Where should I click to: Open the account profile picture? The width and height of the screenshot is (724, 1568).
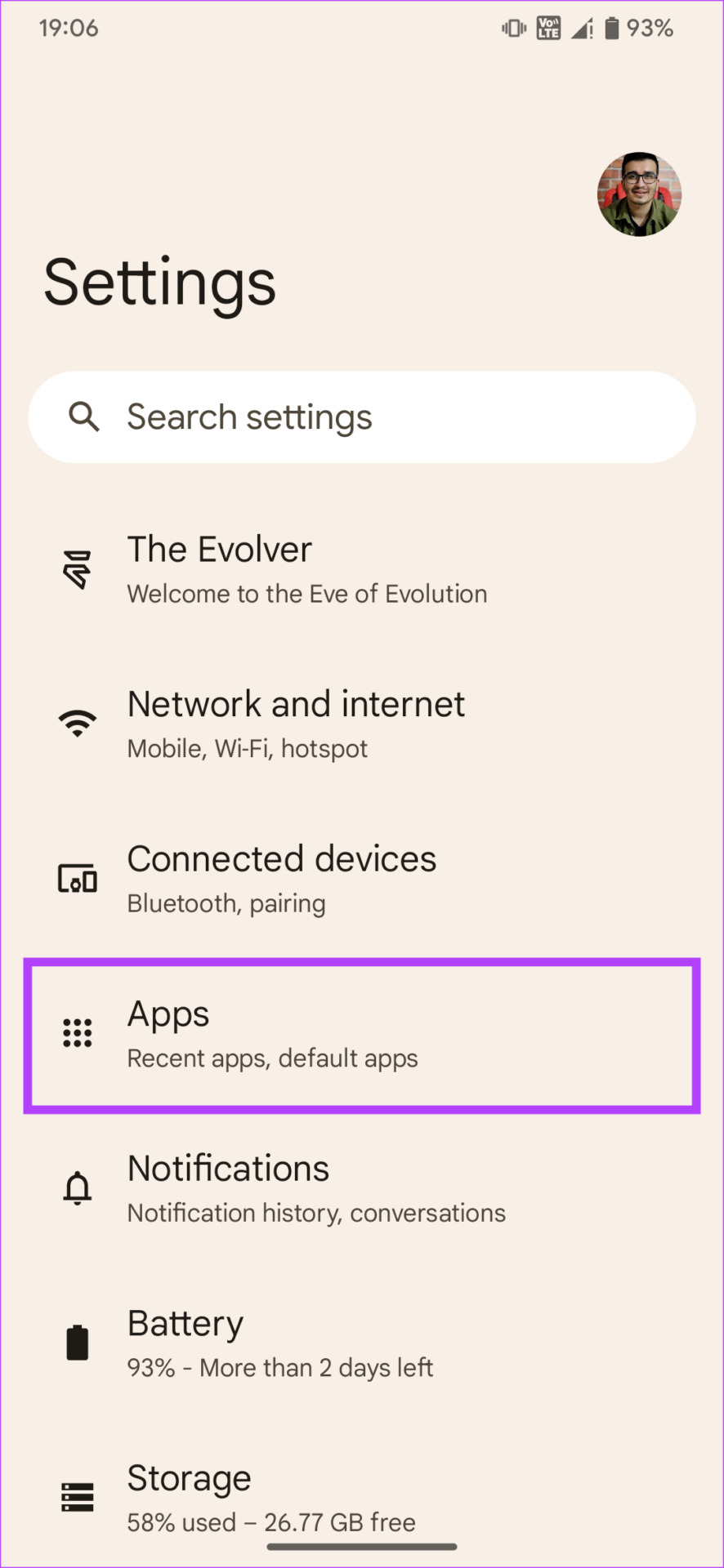(x=639, y=194)
